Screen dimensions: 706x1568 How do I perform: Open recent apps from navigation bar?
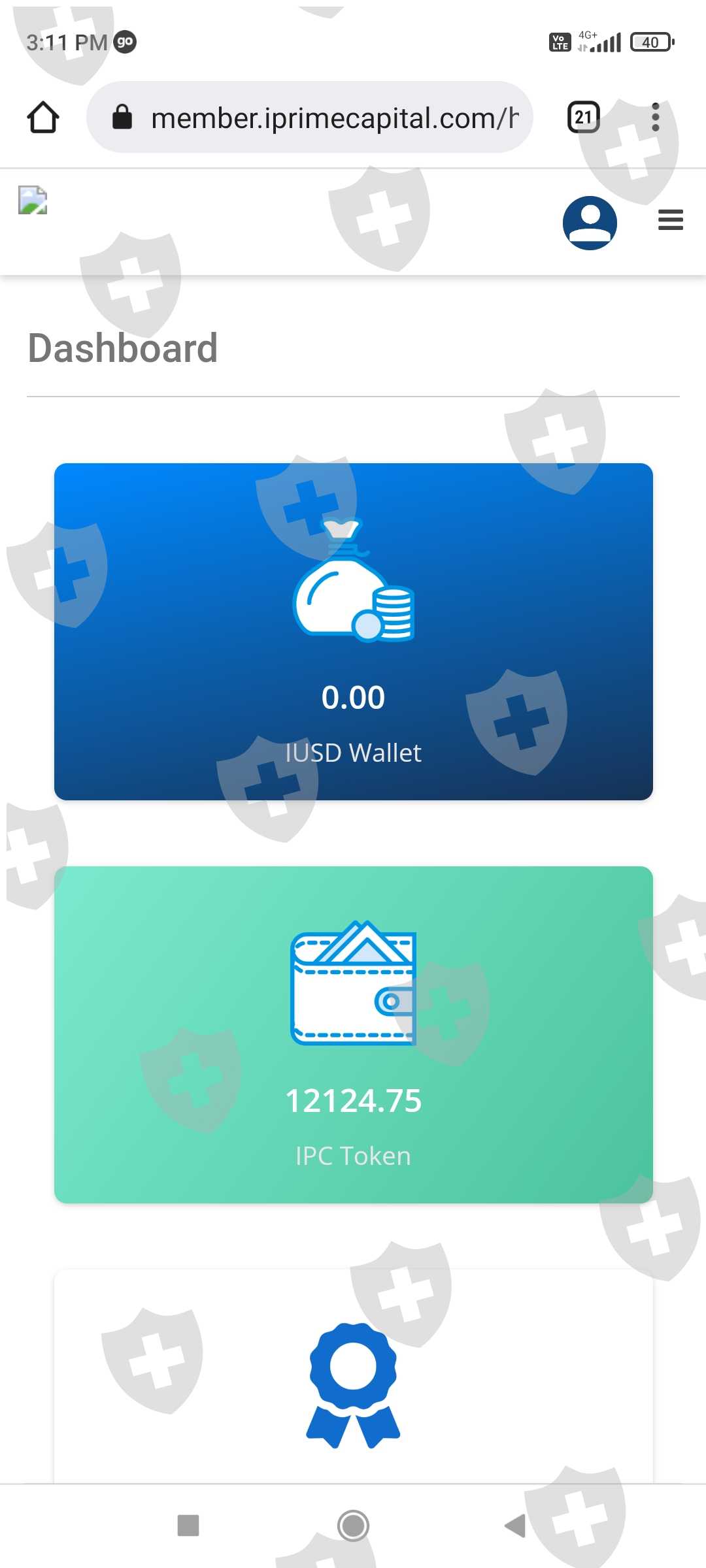coord(188,1526)
